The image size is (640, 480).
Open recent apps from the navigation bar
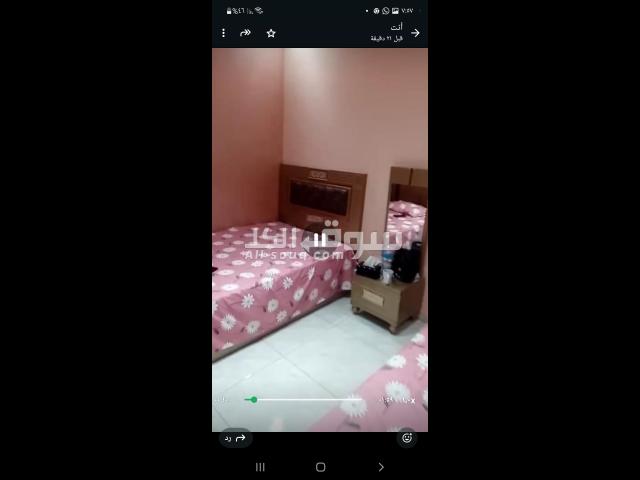click(x=260, y=467)
